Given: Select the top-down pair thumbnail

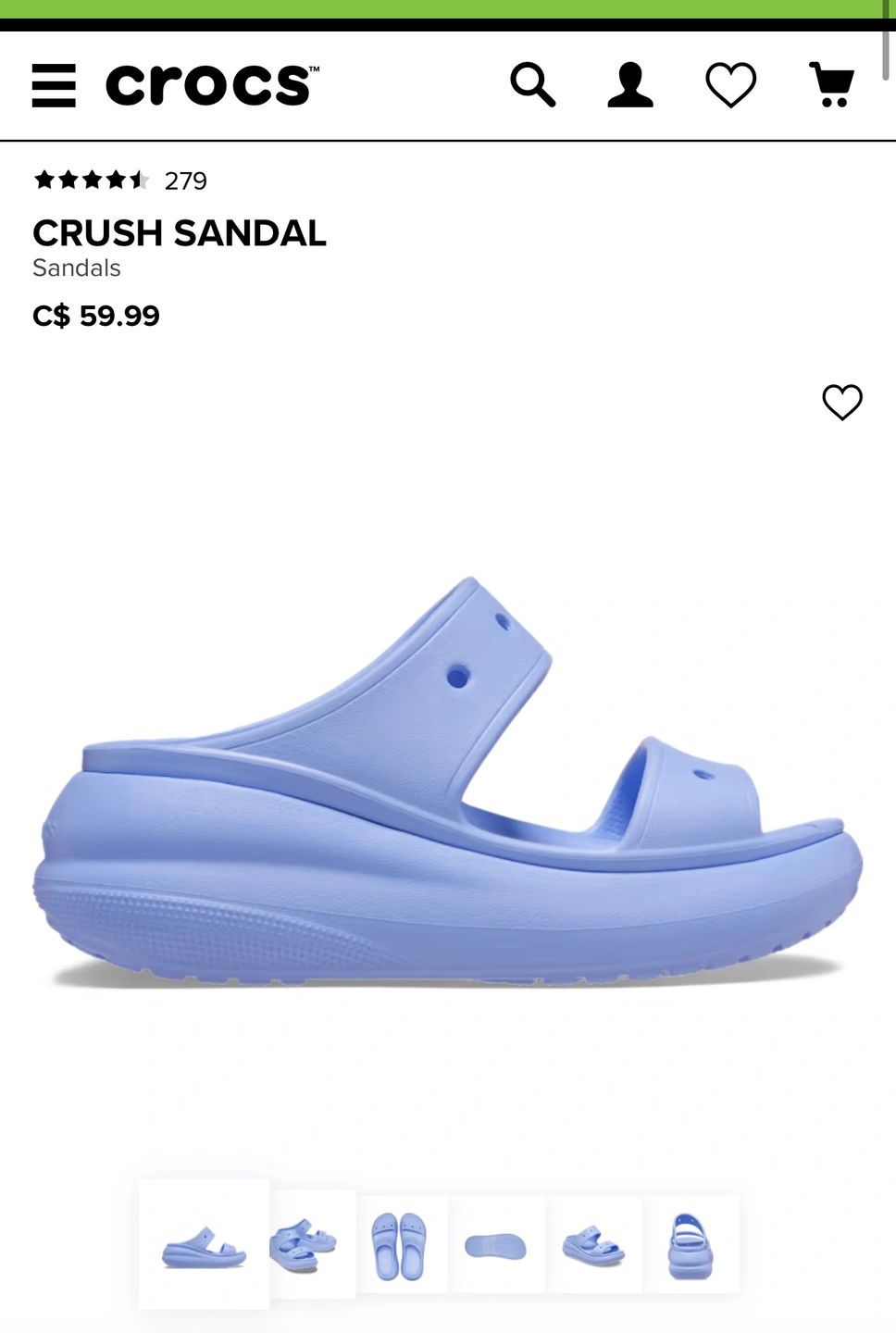Looking at the screenshot, I should [x=399, y=1245].
